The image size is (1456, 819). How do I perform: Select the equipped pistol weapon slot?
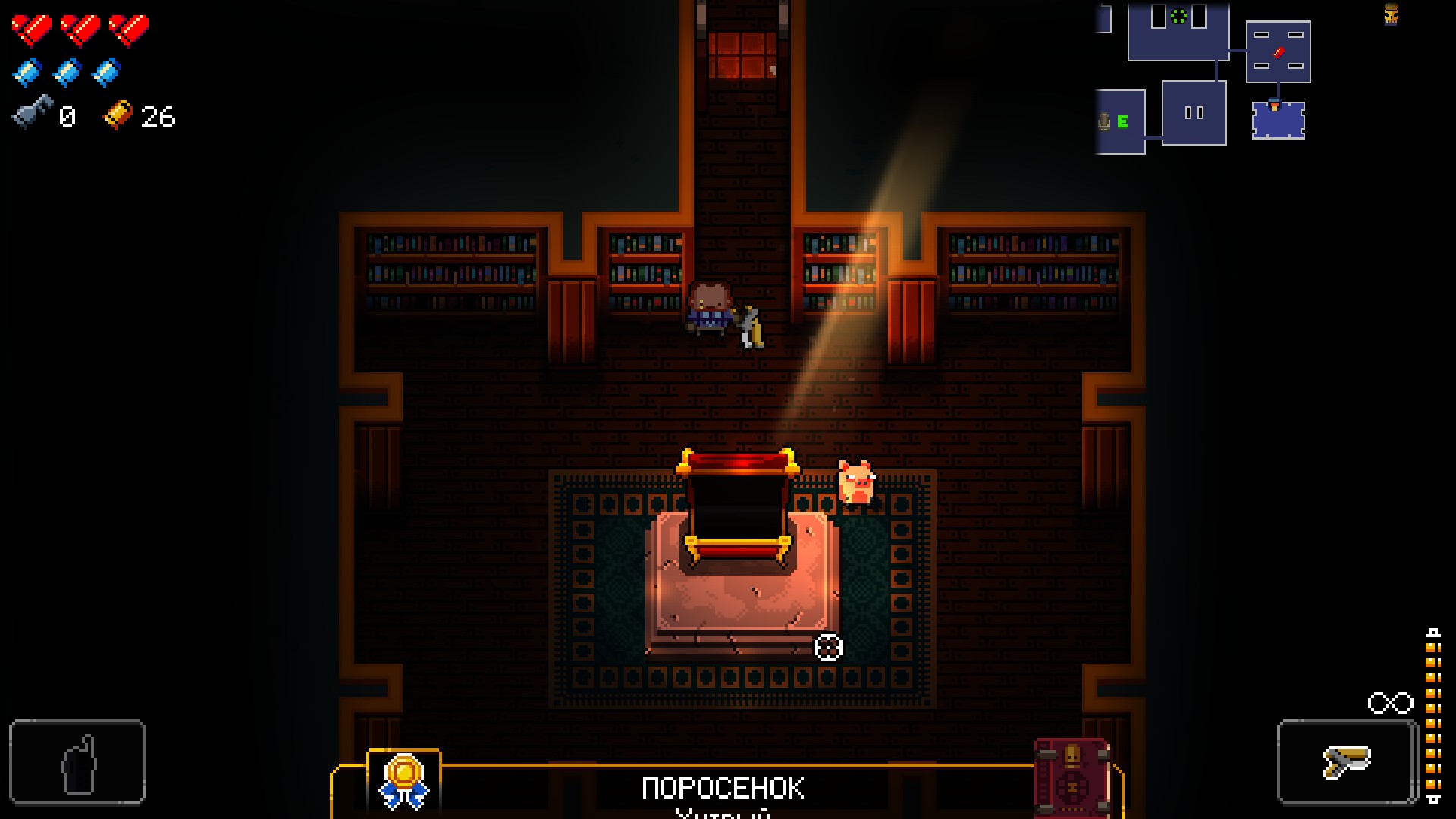pos(1346,761)
